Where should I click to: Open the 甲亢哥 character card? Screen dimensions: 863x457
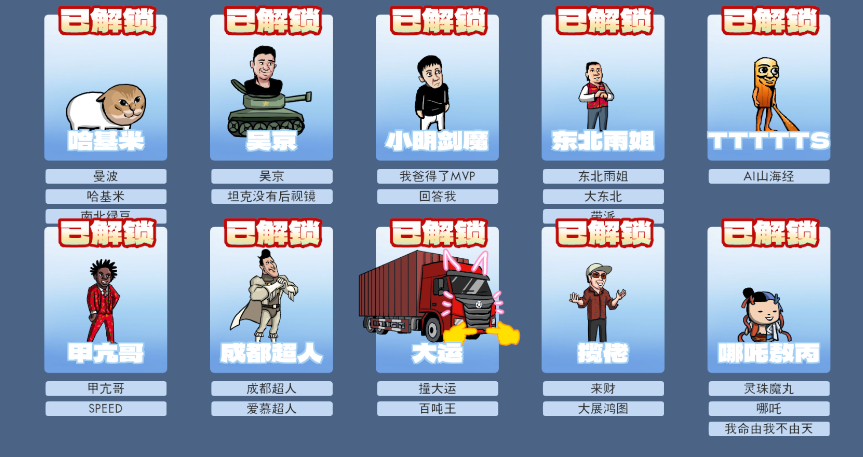(105, 305)
